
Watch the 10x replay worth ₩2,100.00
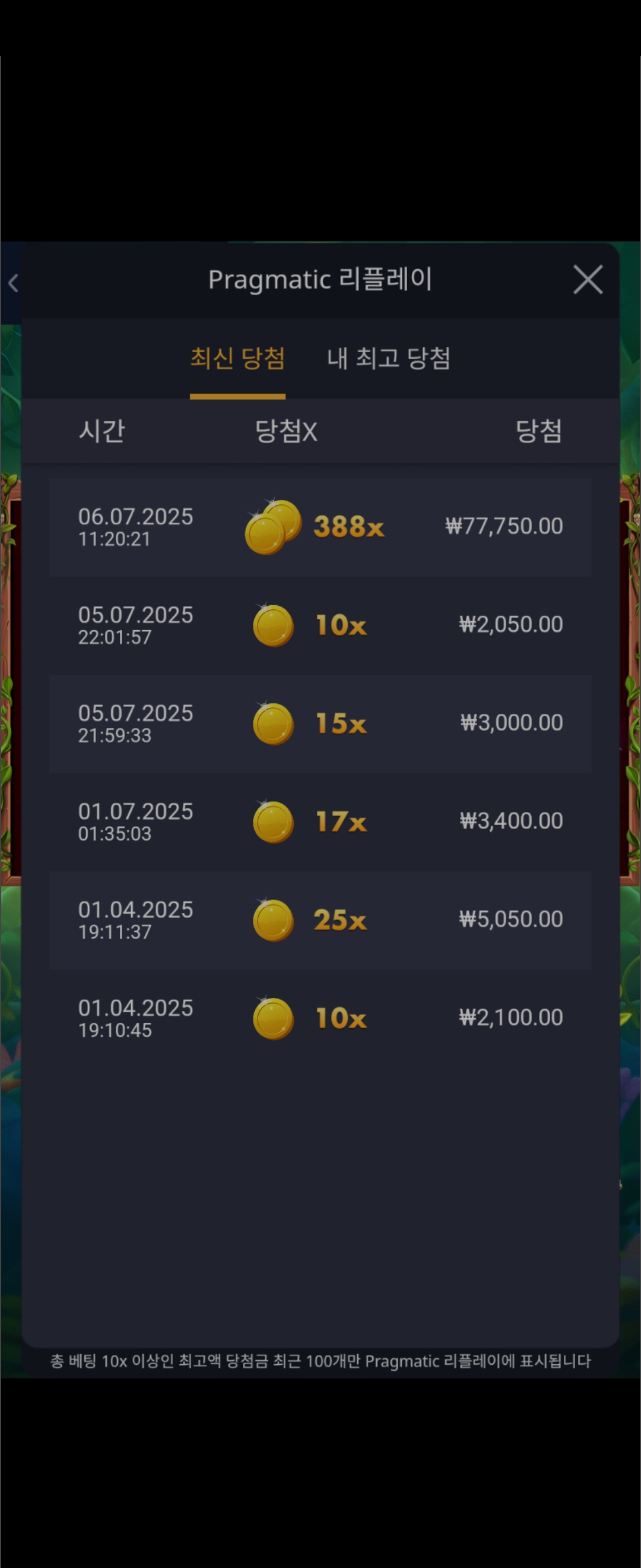pyautogui.click(x=320, y=1019)
